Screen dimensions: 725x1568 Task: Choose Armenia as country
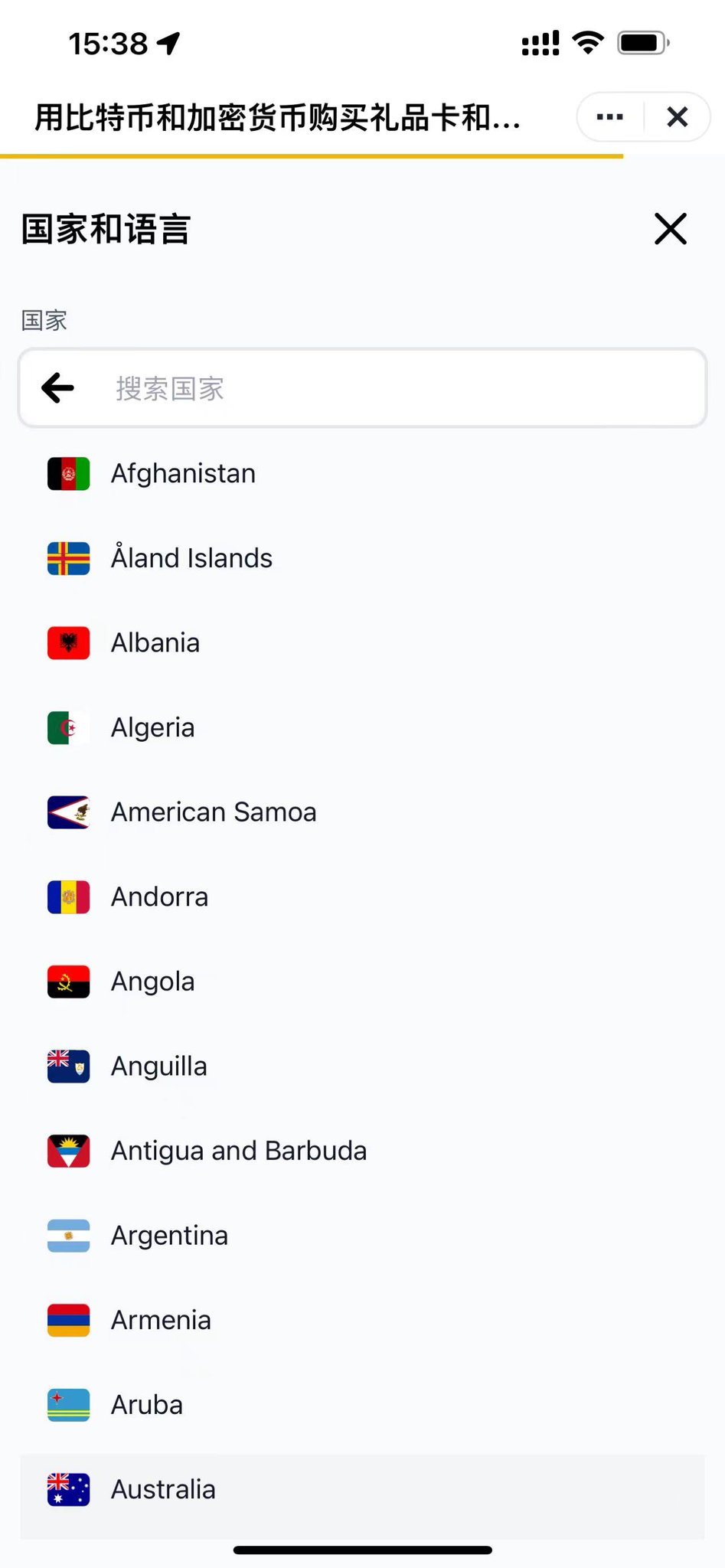click(161, 1320)
